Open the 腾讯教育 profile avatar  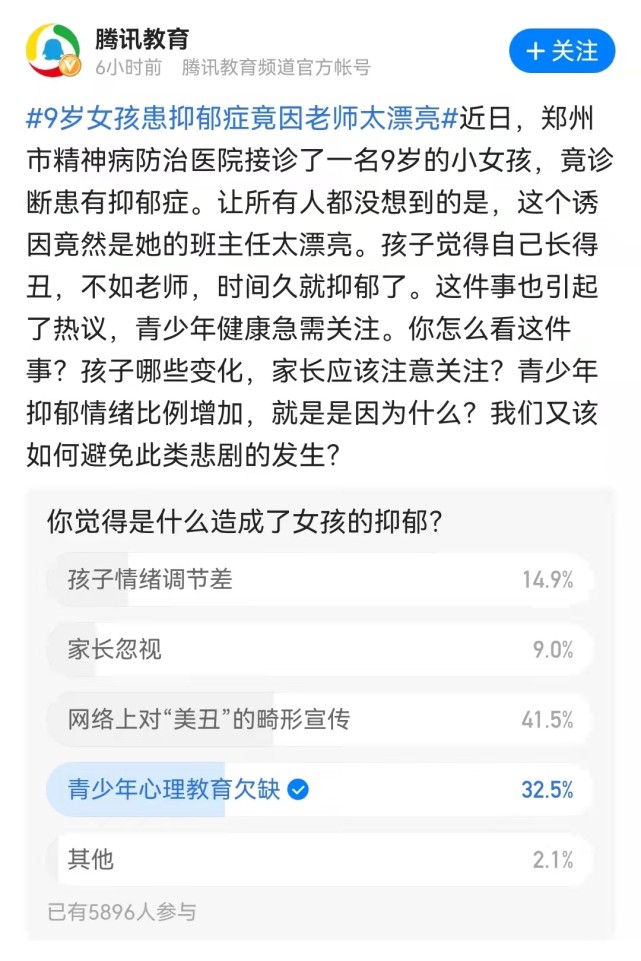pos(53,51)
